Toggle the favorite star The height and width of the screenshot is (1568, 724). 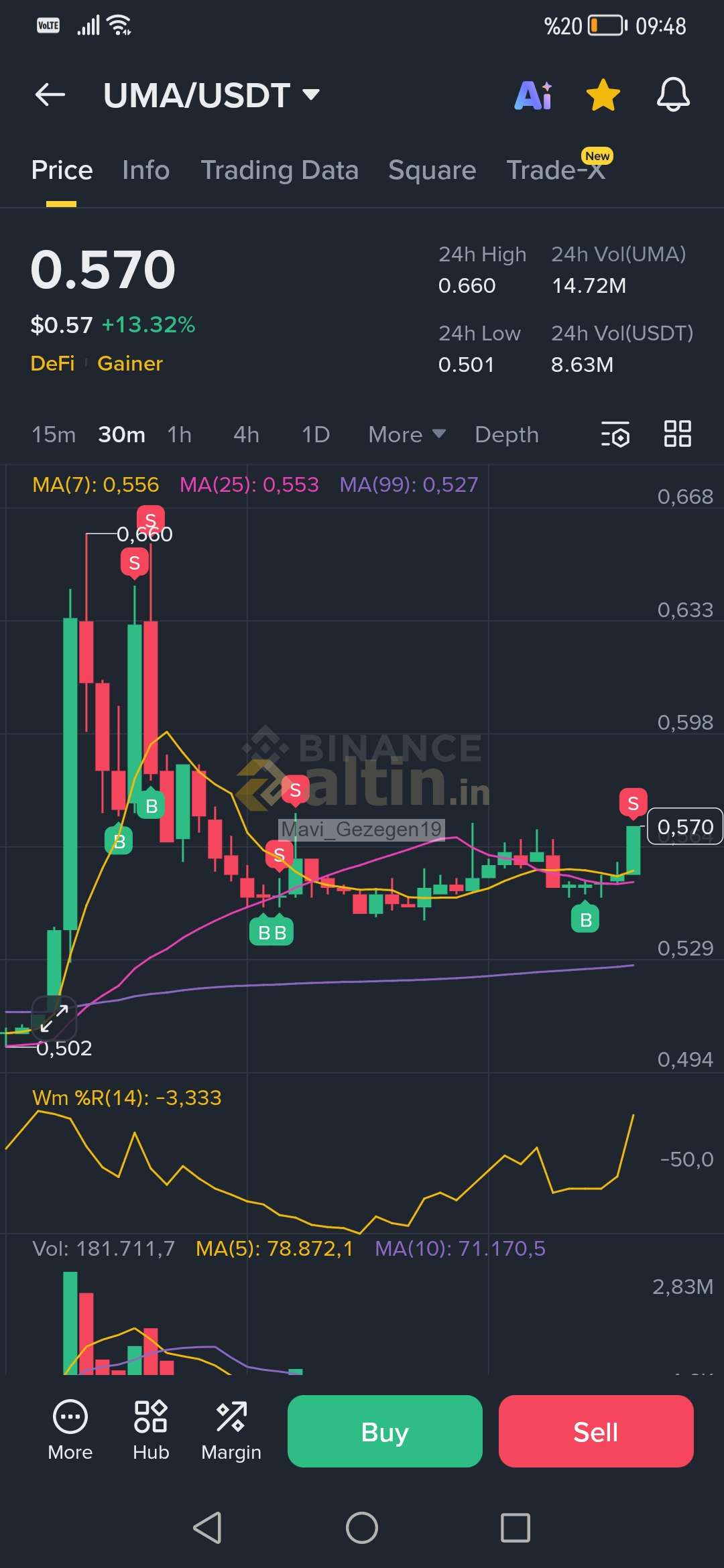click(x=603, y=95)
